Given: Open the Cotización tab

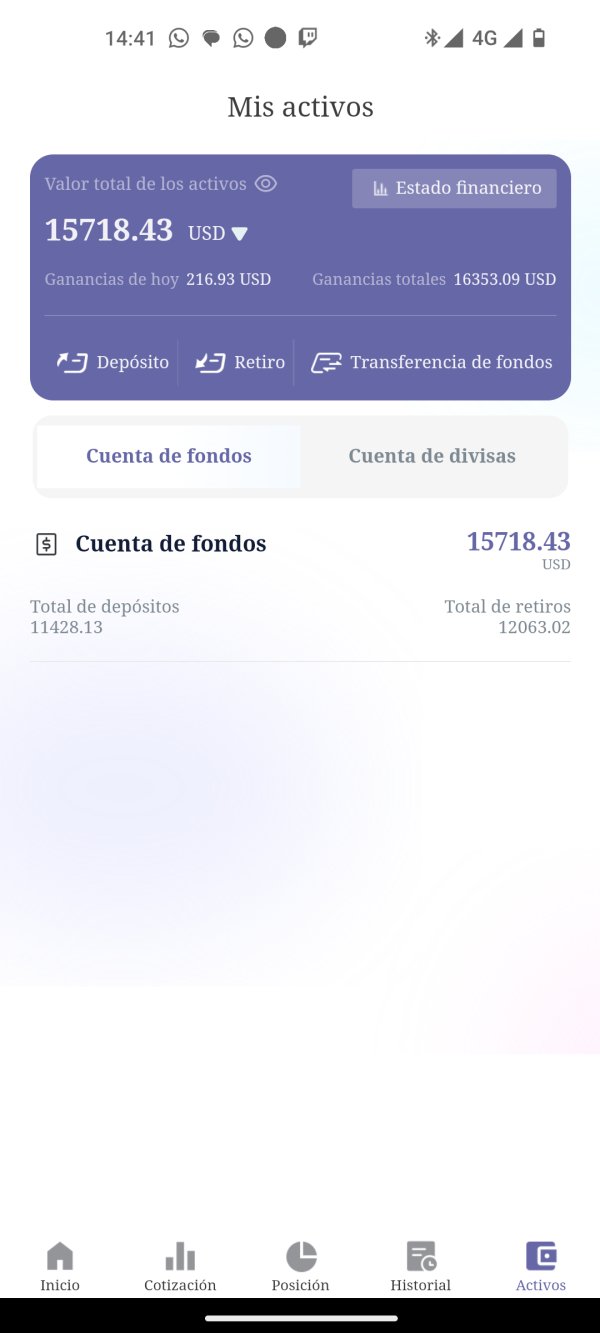Looking at the screenshot, I should (x=180, y=1266).
